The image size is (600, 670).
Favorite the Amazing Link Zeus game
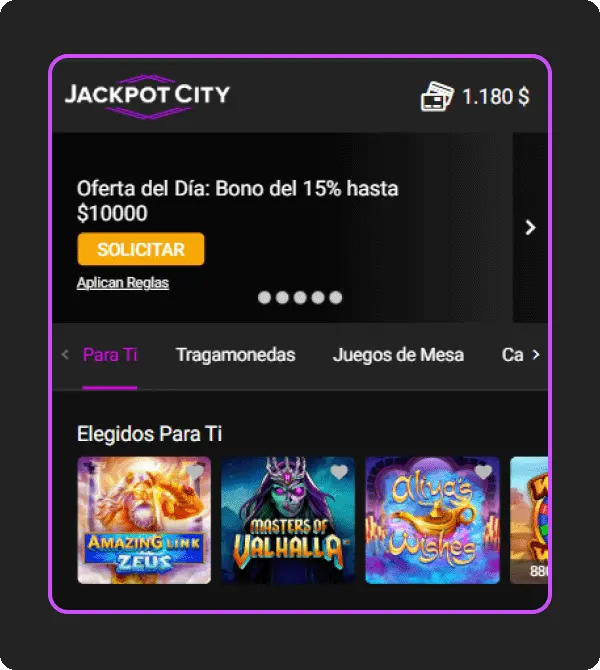click(196, 472)
